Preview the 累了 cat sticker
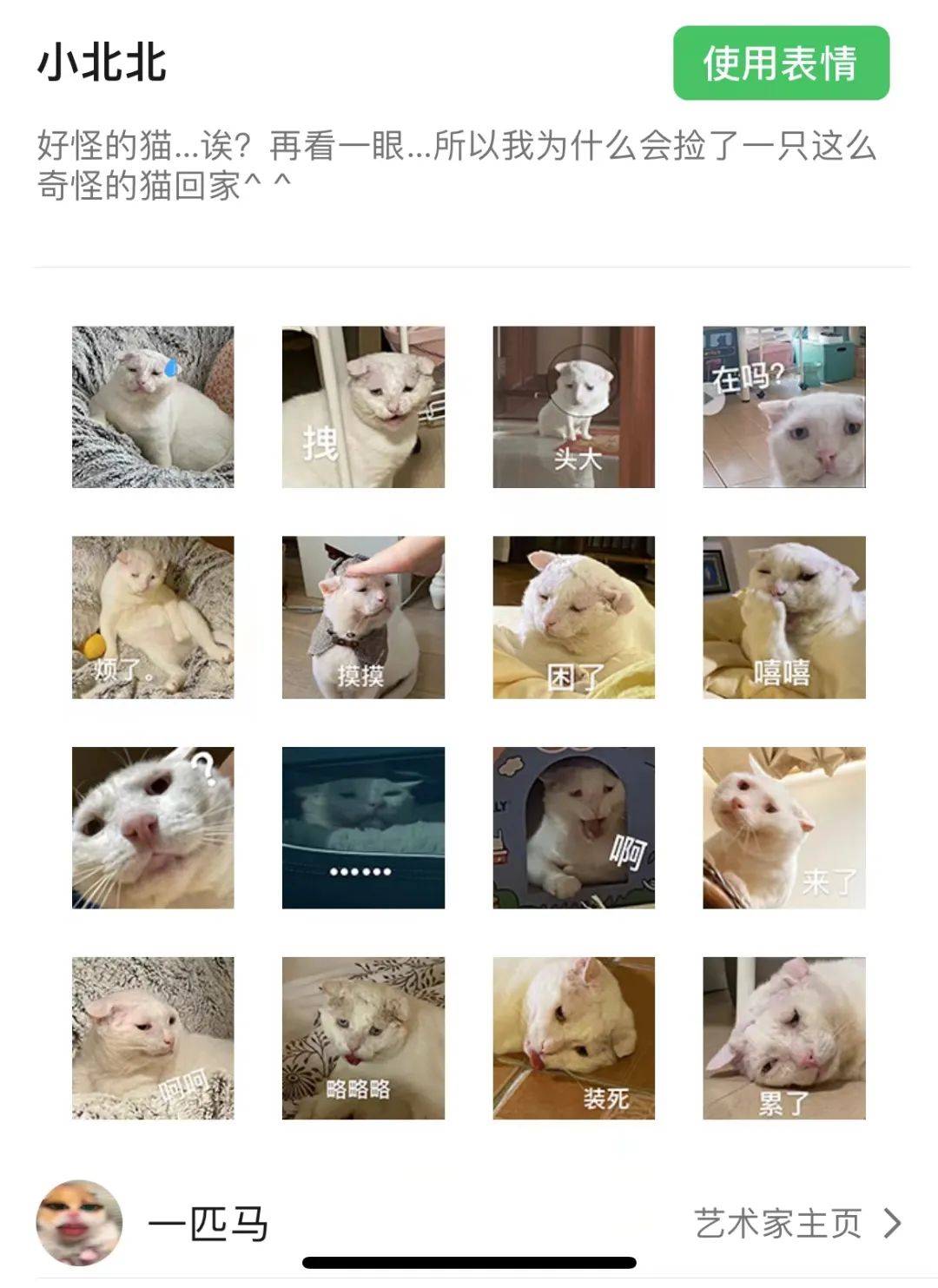 (x=783, y=1037)
